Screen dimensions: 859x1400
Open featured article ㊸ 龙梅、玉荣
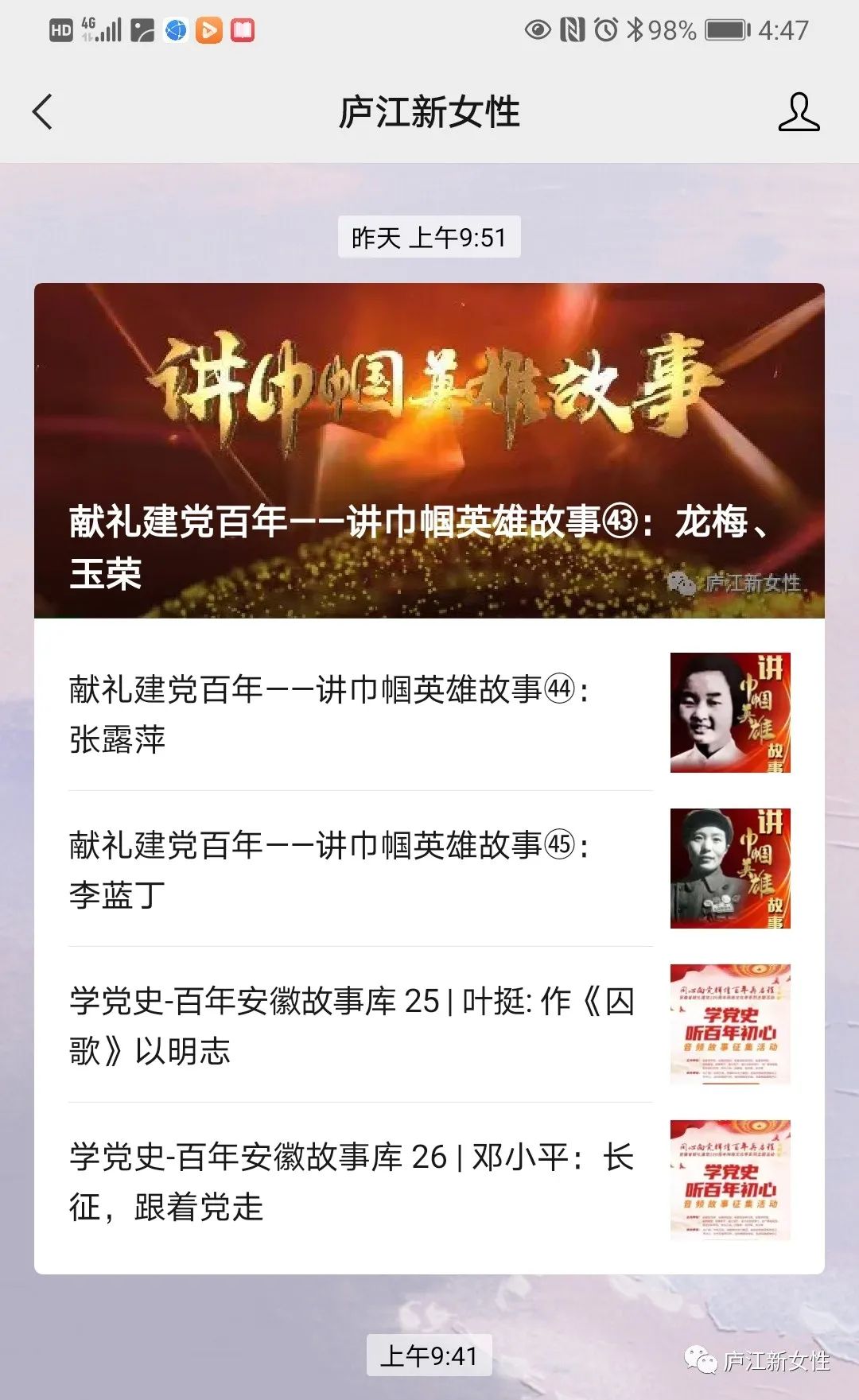click(429, 451)
